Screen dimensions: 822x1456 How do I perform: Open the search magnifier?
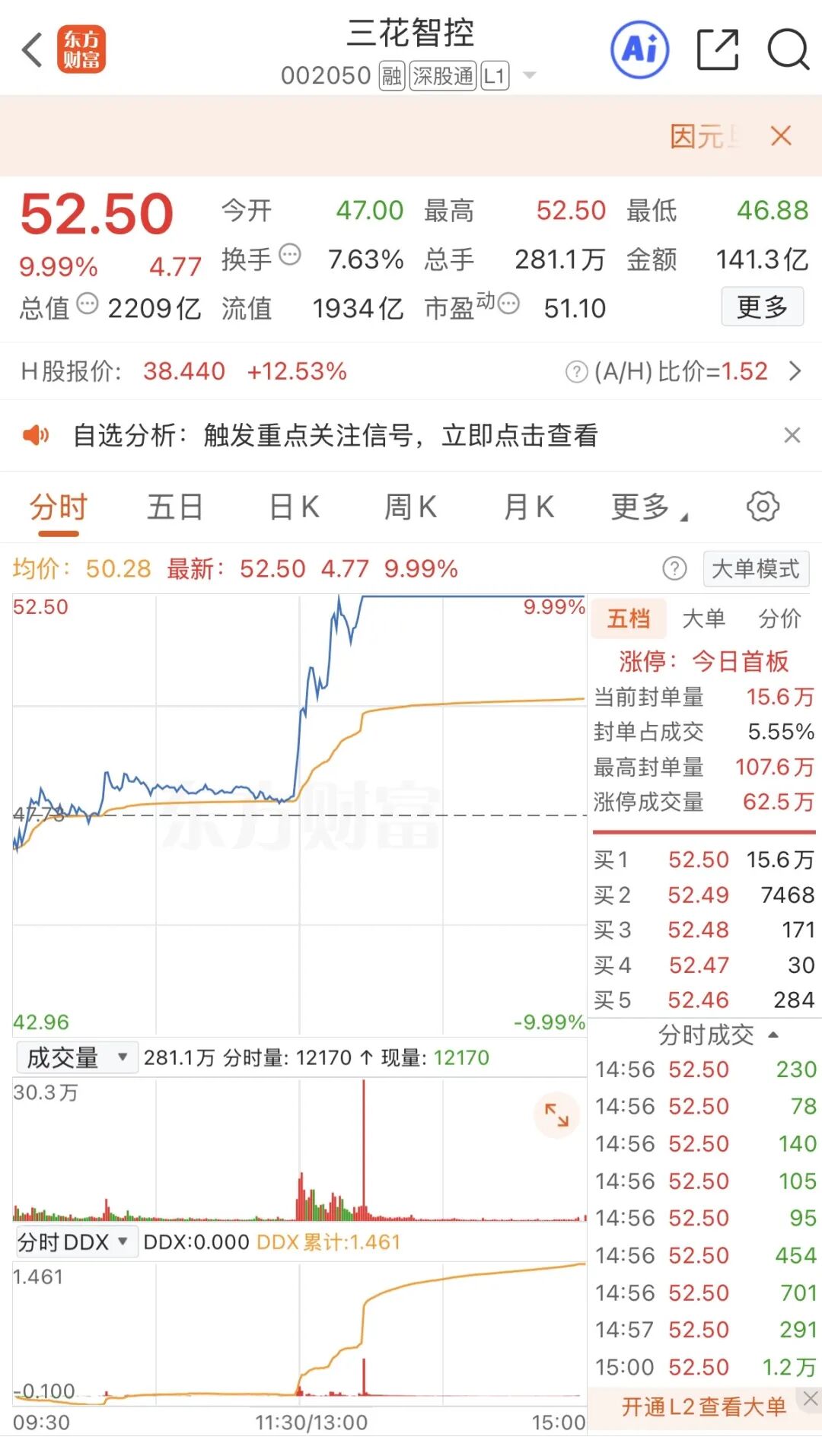[x=787, y=51]
